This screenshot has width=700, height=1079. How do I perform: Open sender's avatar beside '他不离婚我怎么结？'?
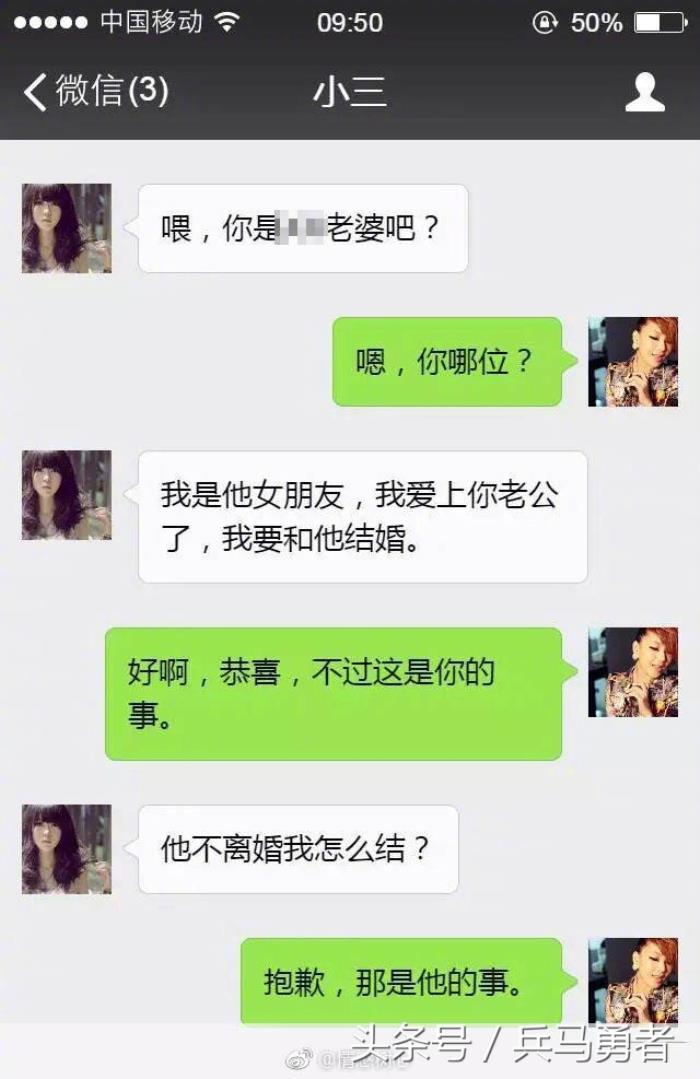[x=66, y=849]
